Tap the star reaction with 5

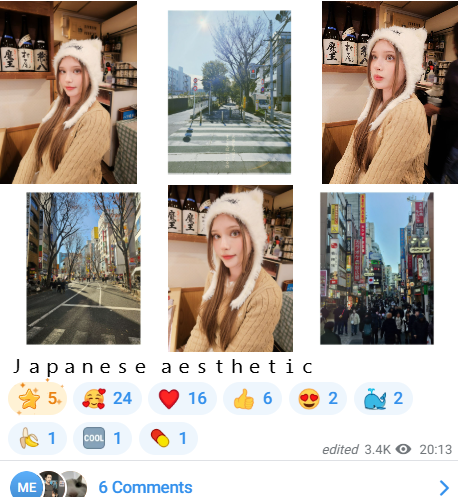[x=37, y=398]
